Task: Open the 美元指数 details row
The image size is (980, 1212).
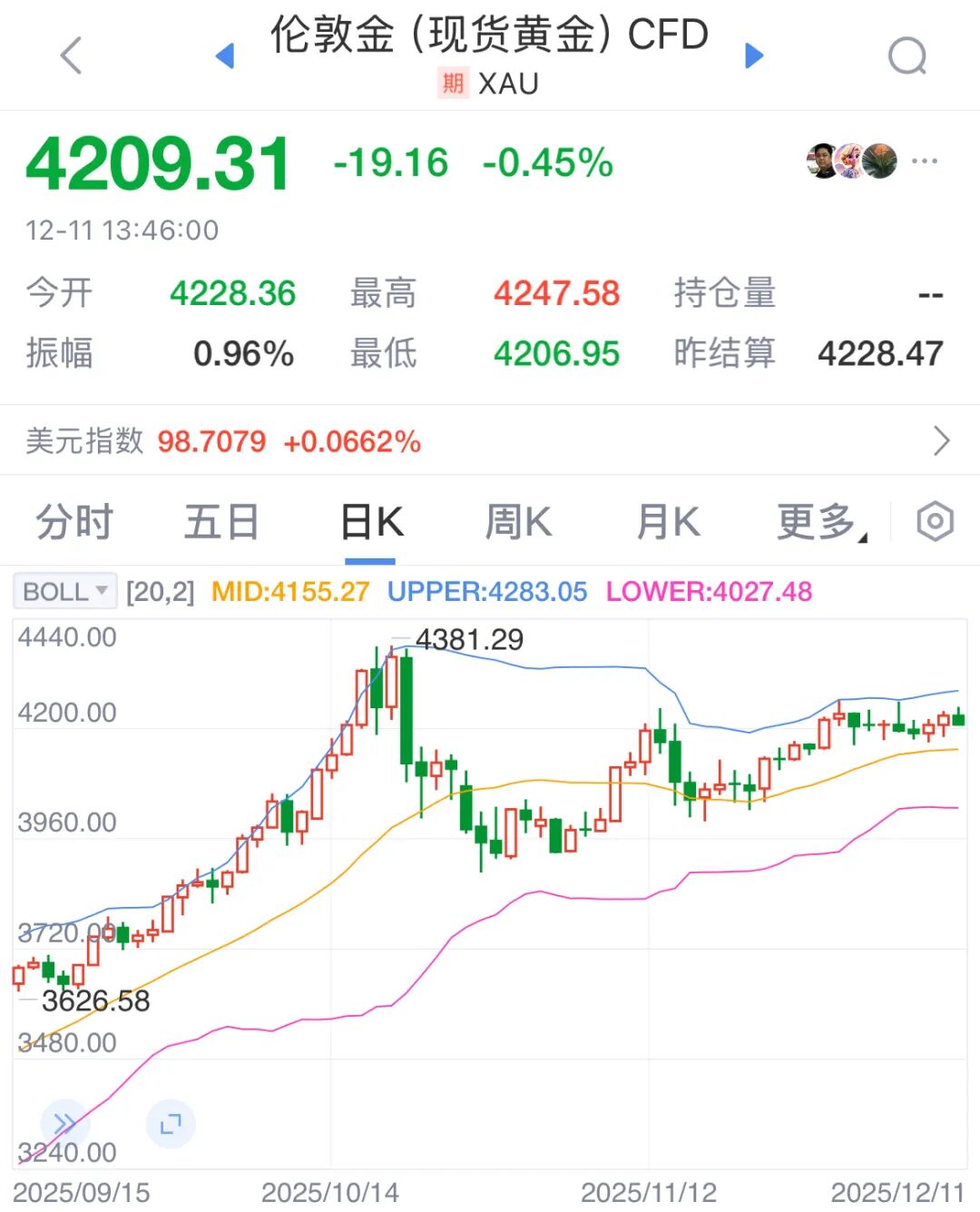Action: tap(490, 441)
